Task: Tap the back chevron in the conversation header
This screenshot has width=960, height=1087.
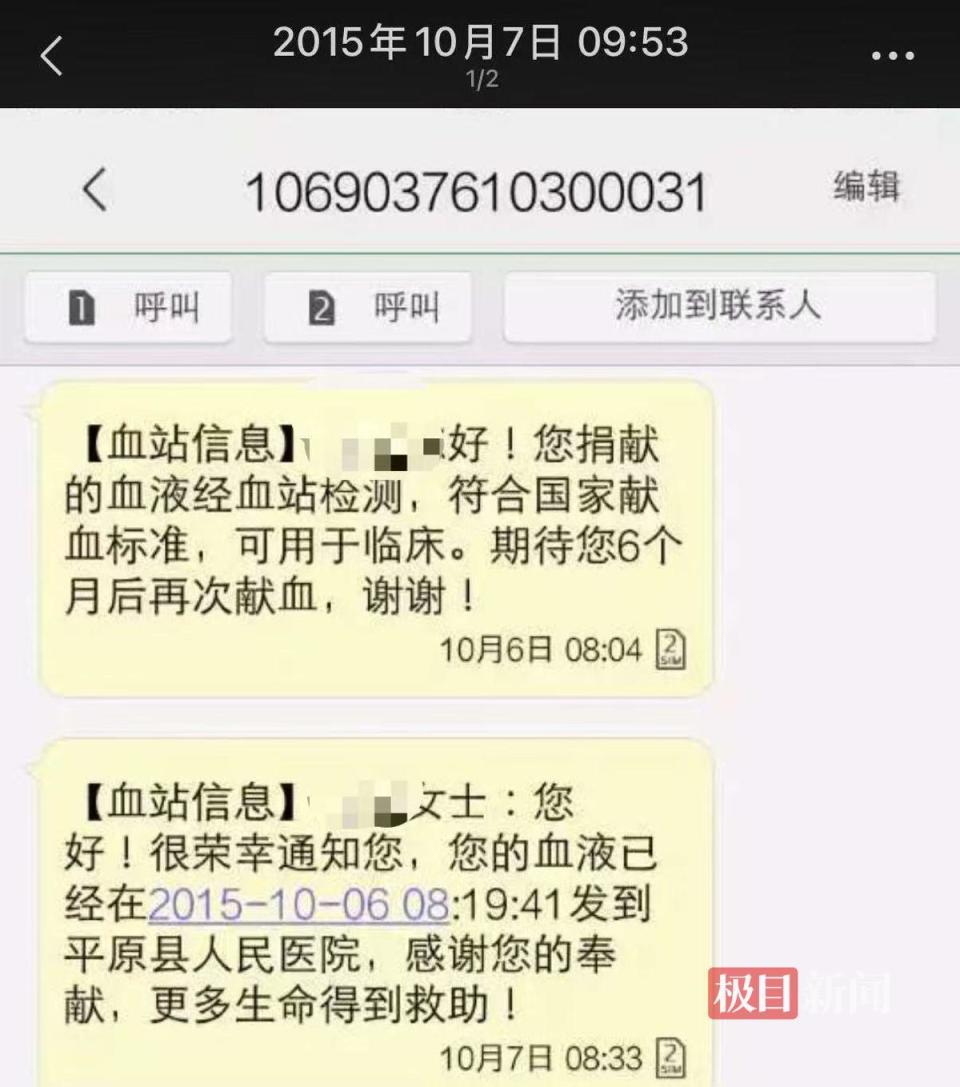Action: tap(95, 190)
